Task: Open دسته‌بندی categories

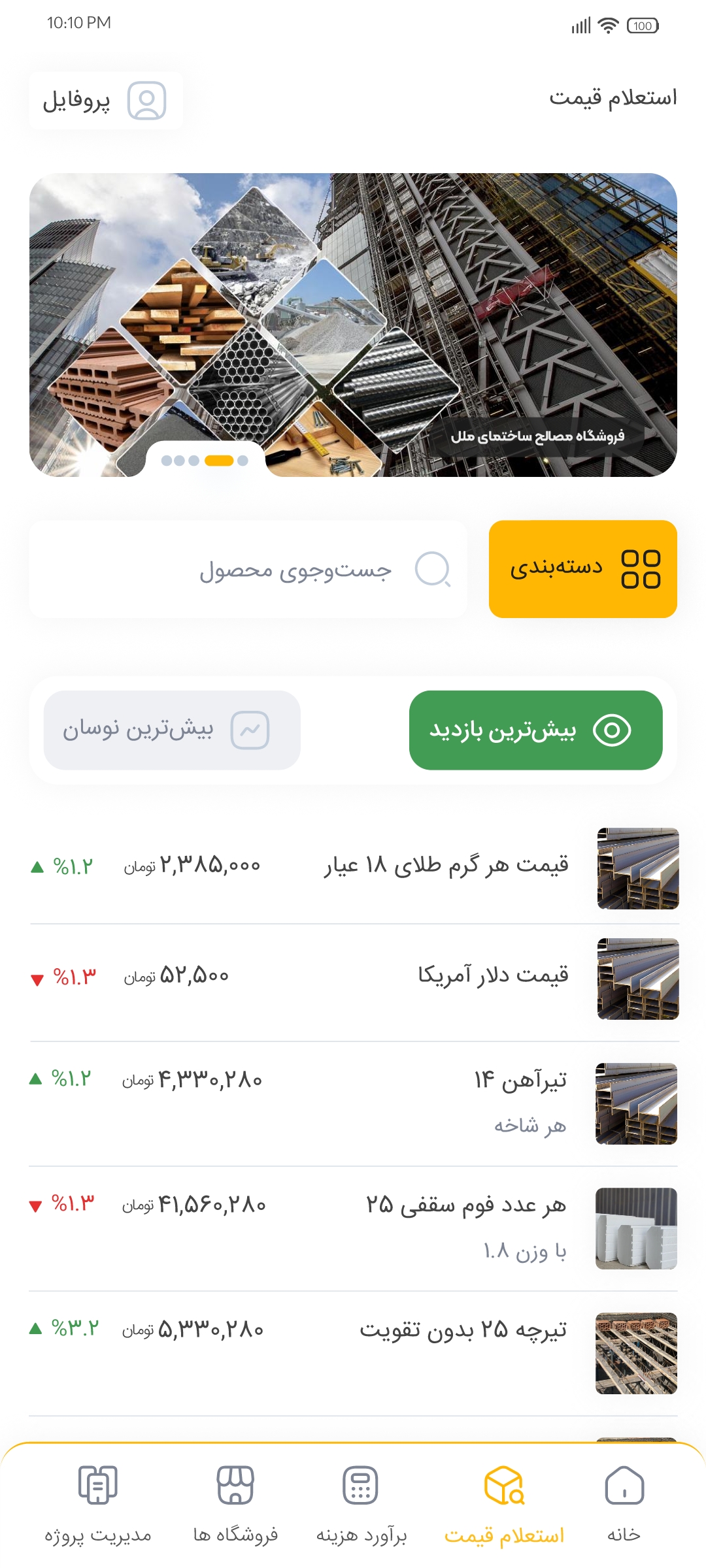Action: tap(582, 569)
